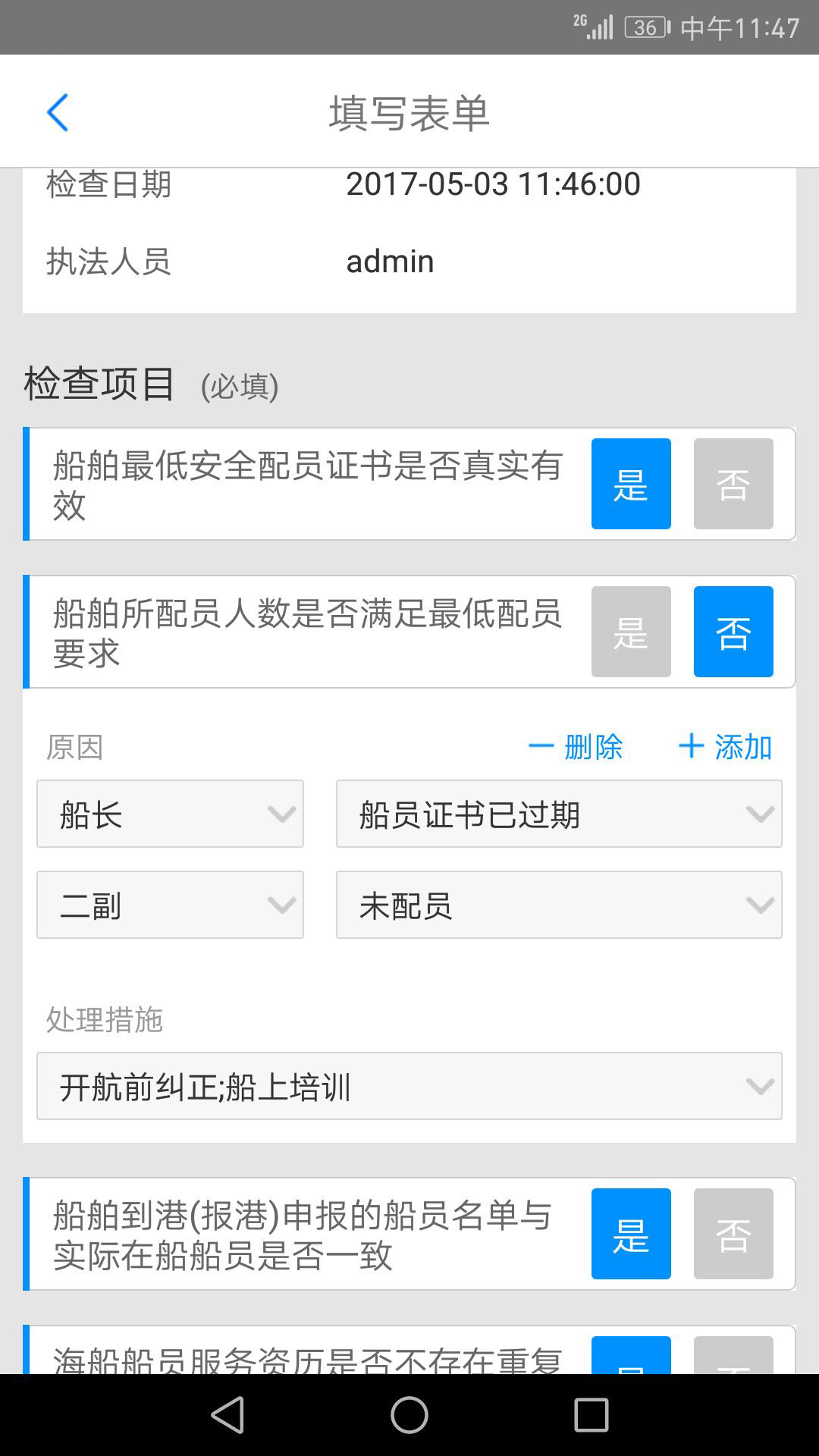
Task: Tap the 二副 position field
Action: [169, 904]
